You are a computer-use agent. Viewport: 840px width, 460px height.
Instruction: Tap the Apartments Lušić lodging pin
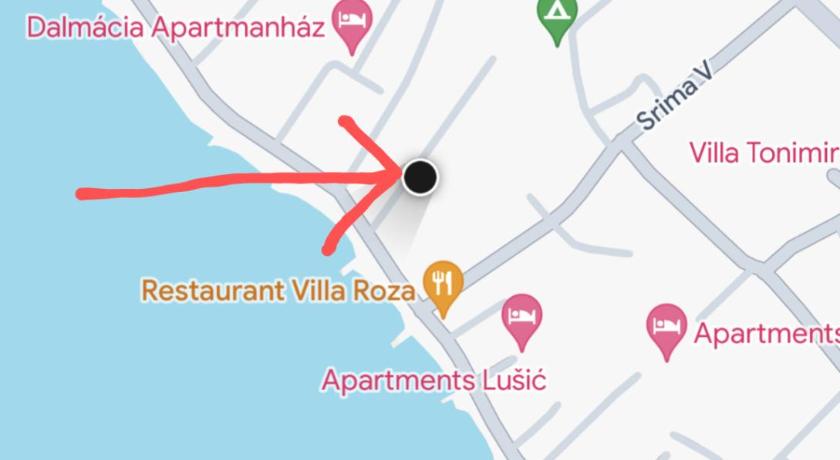coord(520,318)
